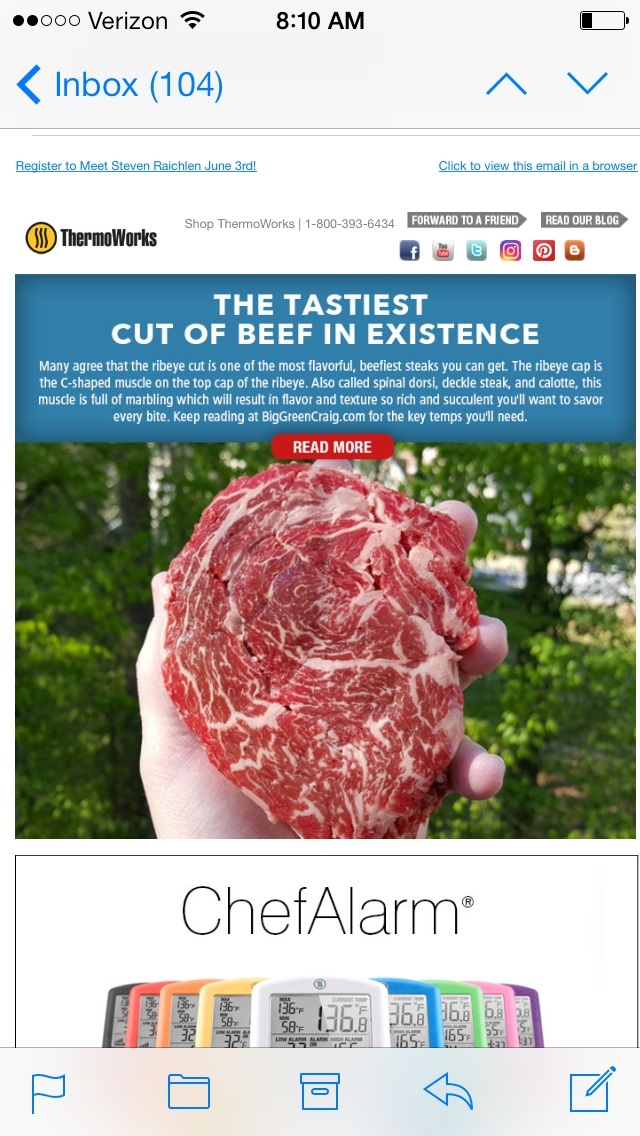Tap the red Read More button
The width and height of the screenshot is (640, 1136).
[x=332, y=447]
